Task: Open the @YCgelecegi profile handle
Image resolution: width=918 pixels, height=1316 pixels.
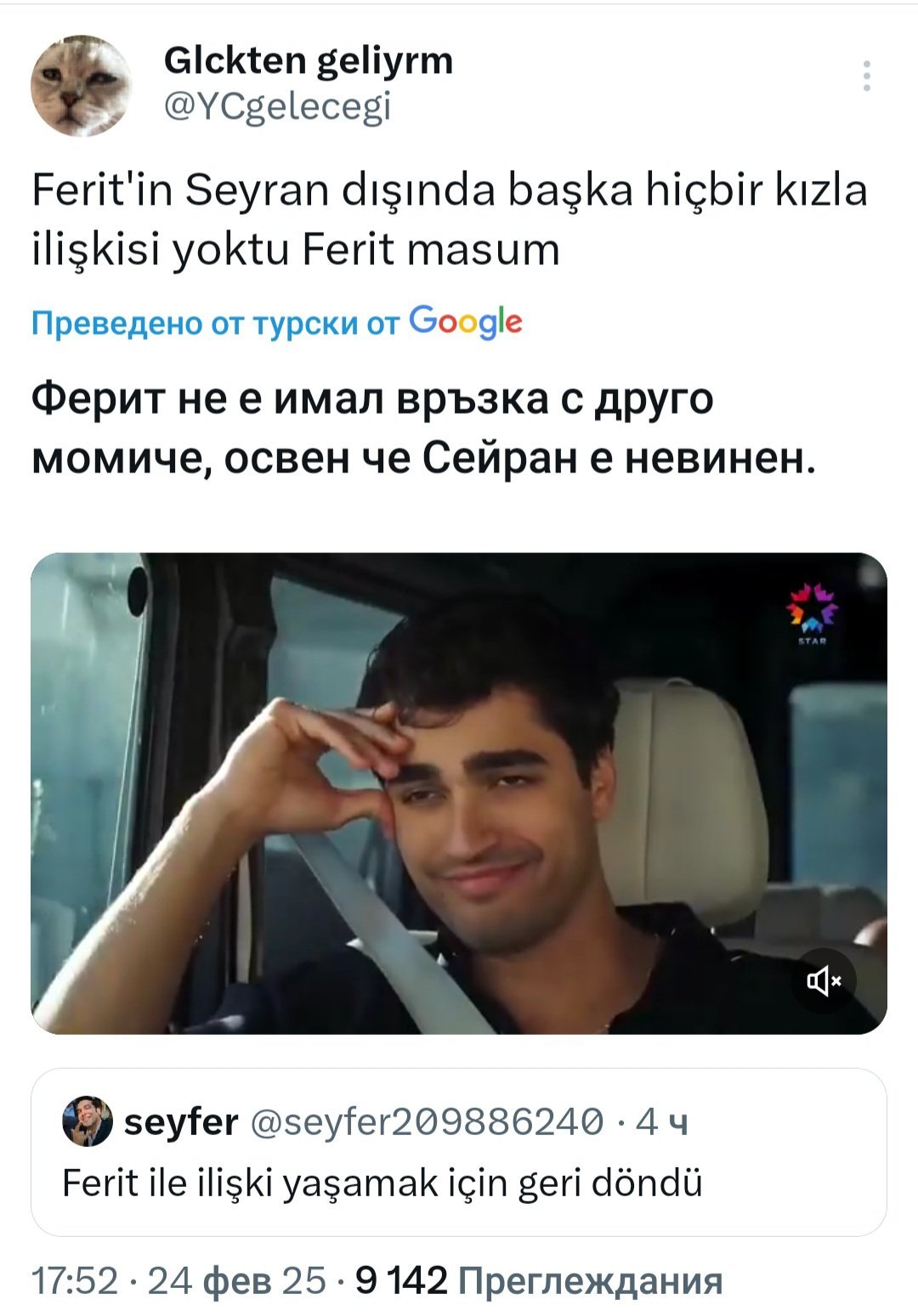Action: (277, 106)
